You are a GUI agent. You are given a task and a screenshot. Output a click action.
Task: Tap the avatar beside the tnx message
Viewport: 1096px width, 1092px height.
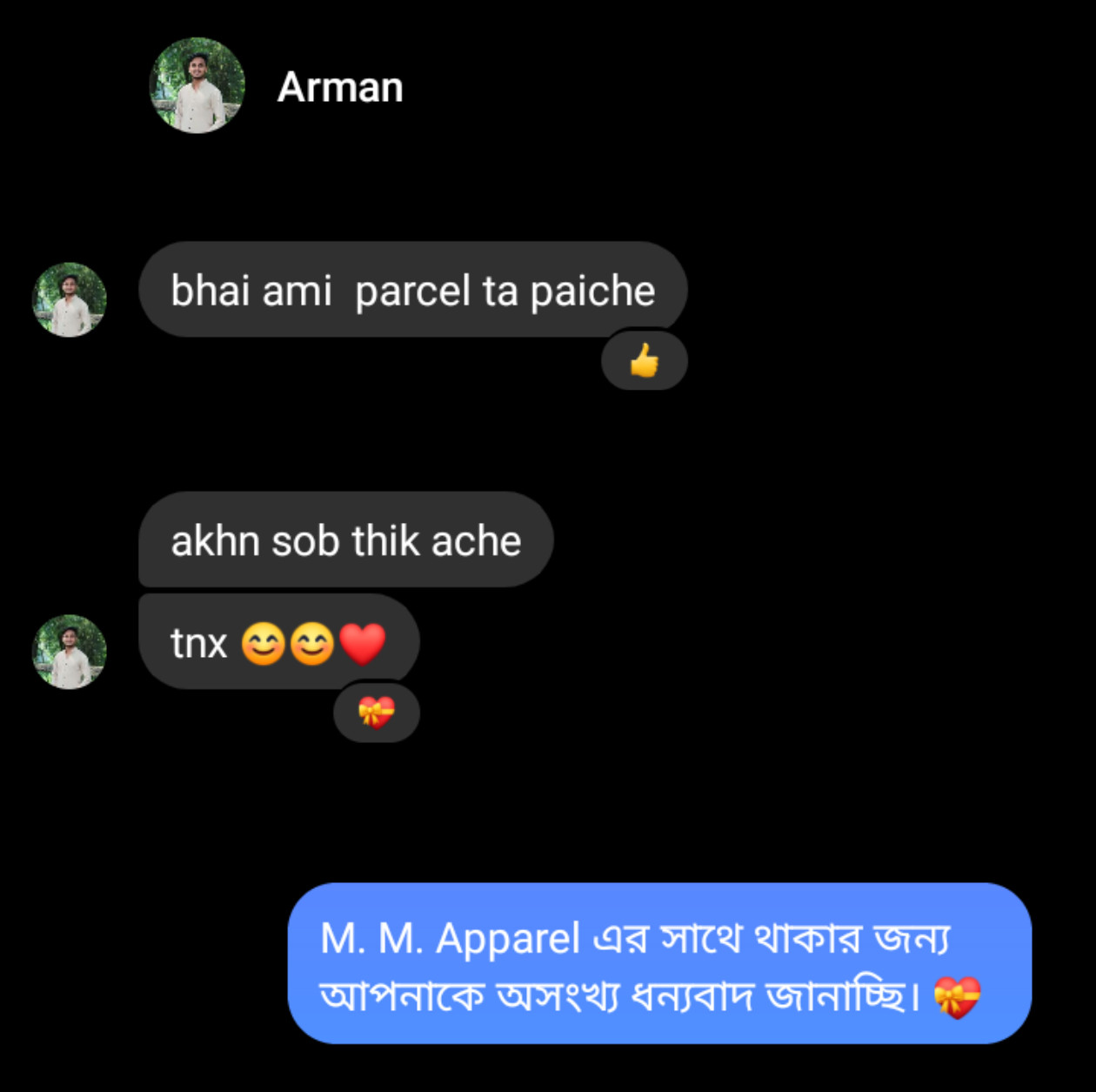point(70,652)
